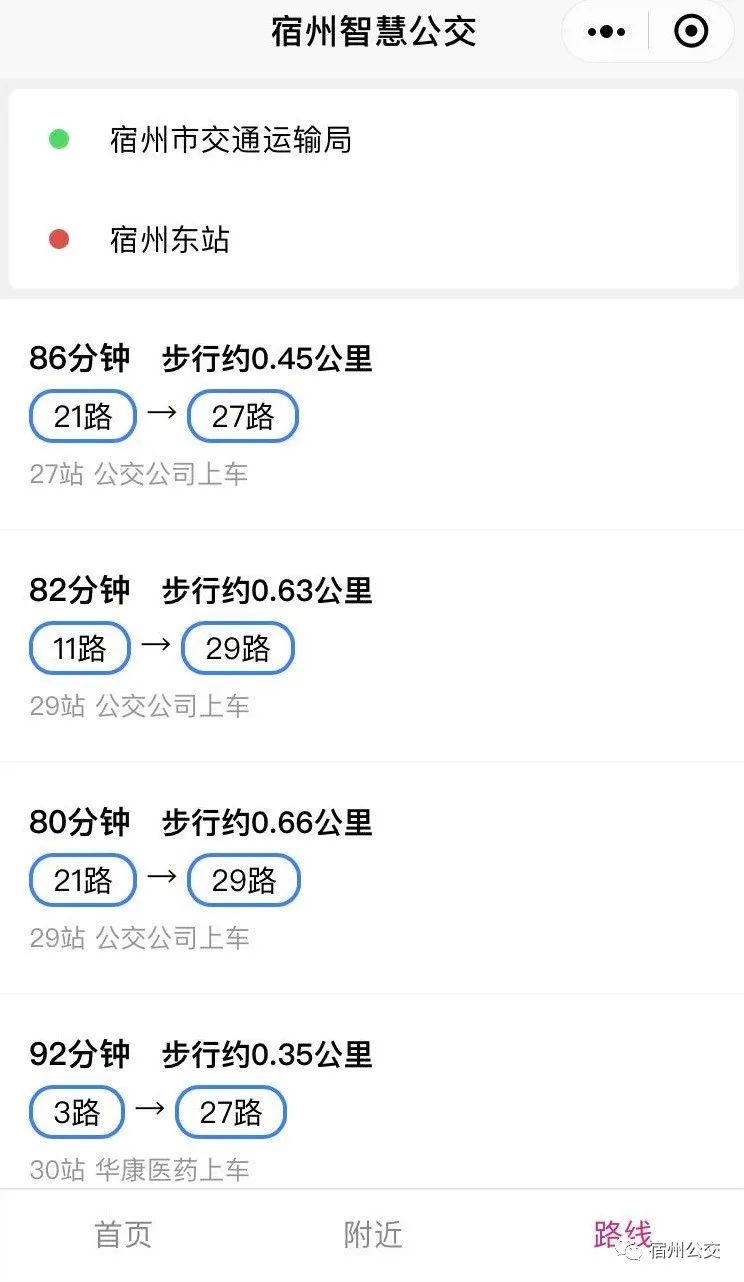Switch to the 首页 tab
Image resolution: width=744 pixels, height=1282 pixels.
[123, 1234]
